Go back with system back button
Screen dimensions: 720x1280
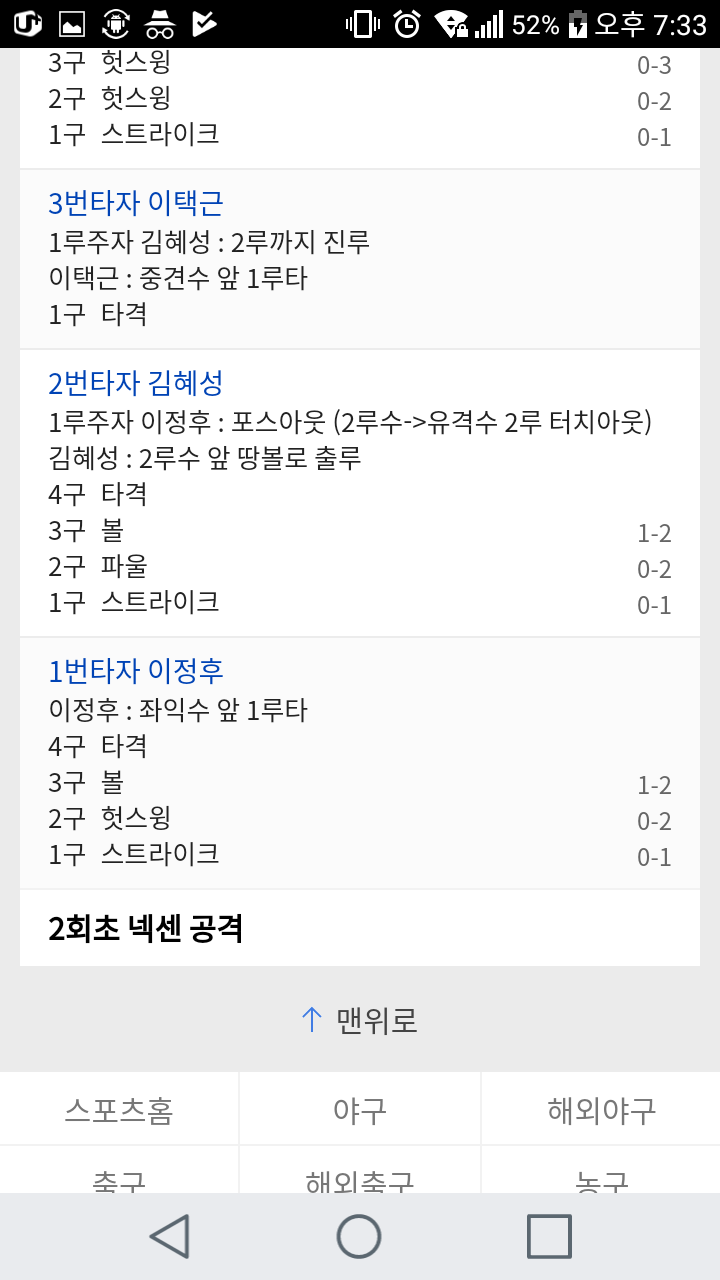(x=169, y=1237)
